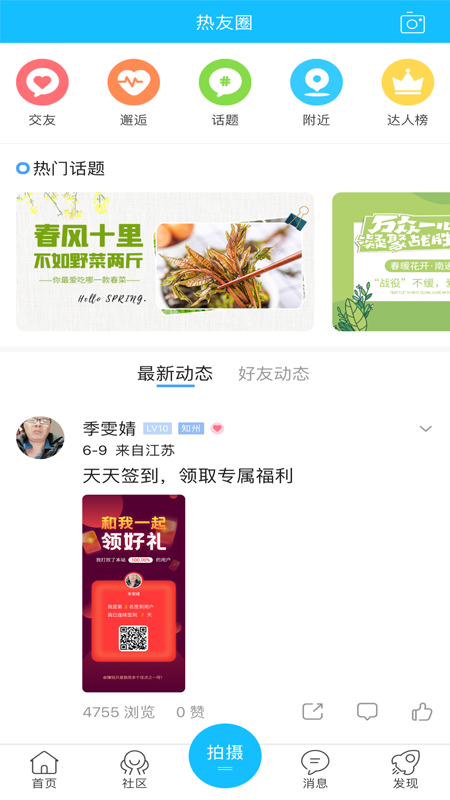Select the 最新动态 tab

point(175,374)
